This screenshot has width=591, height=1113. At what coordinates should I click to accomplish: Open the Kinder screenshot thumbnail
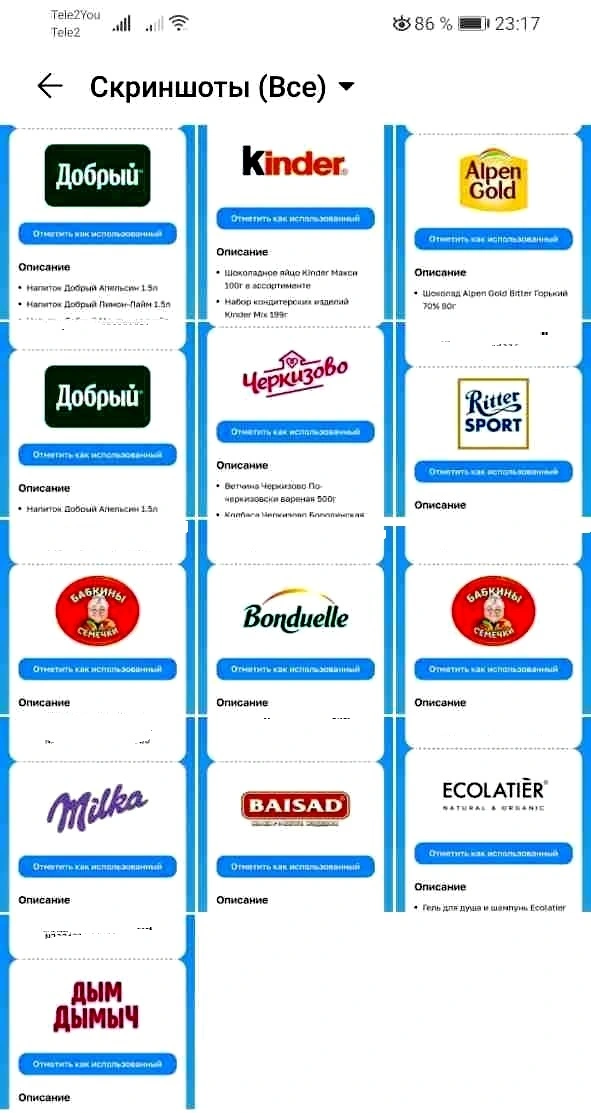pyautogui.click(x=294, y=225)
